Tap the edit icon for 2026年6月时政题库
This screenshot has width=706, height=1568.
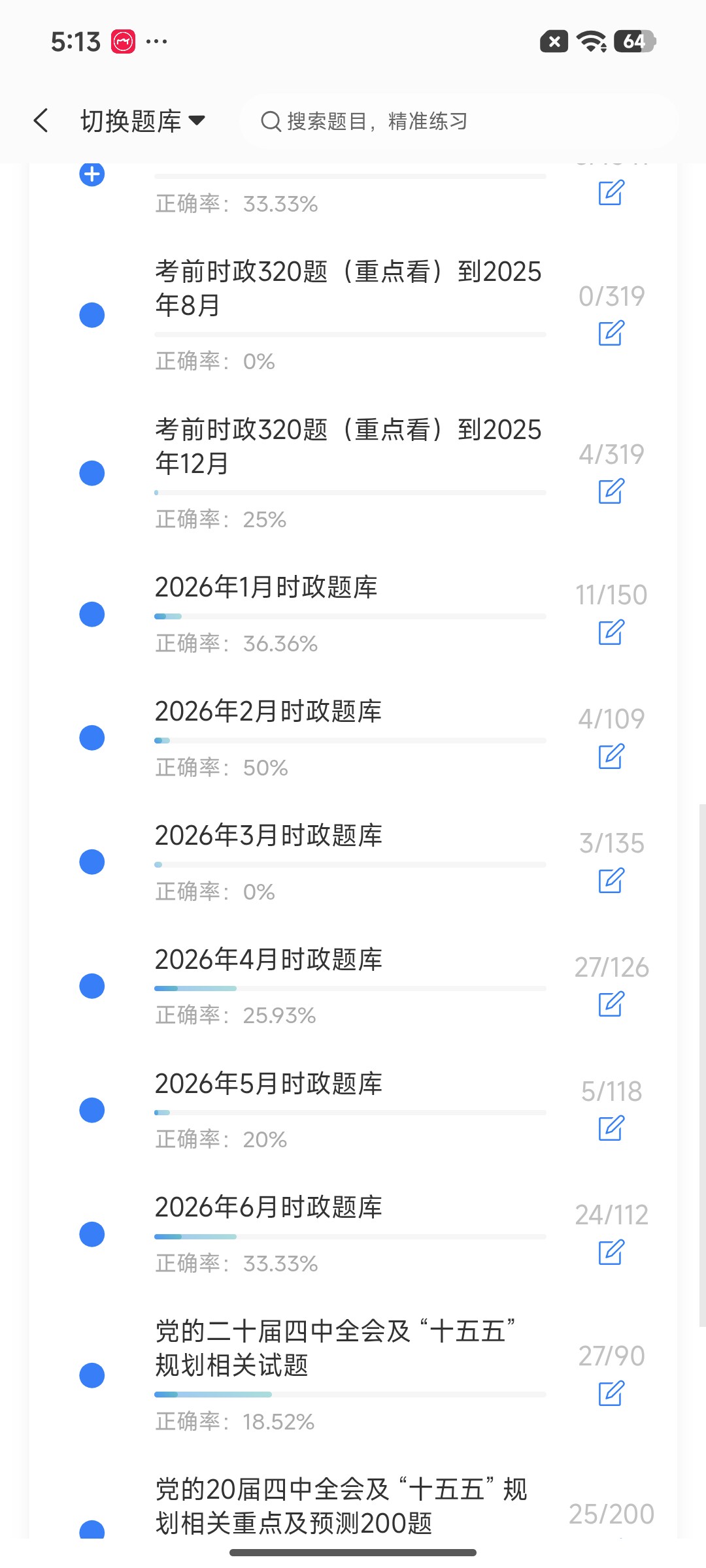(612, 1252)
